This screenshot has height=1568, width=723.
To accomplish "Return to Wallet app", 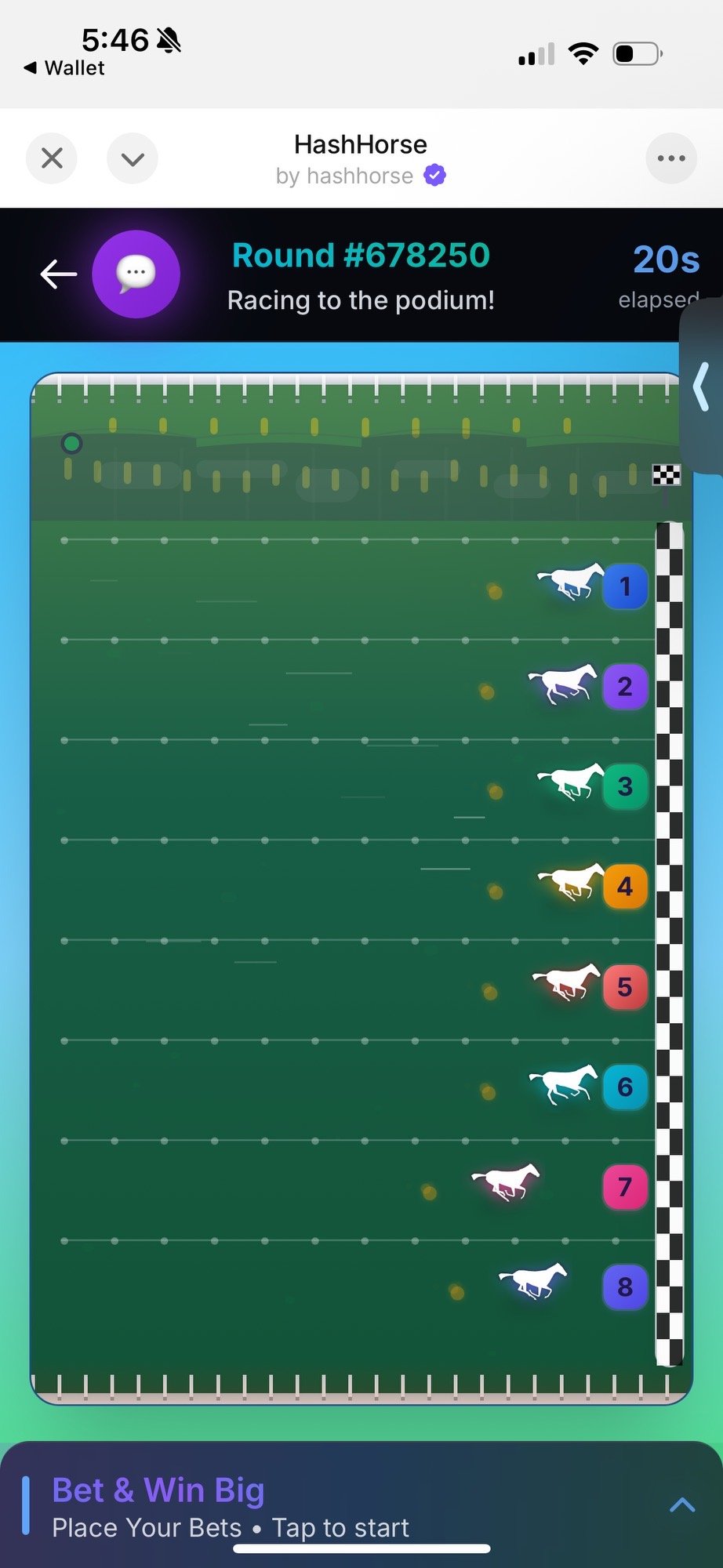I will (x=64, y=68).
